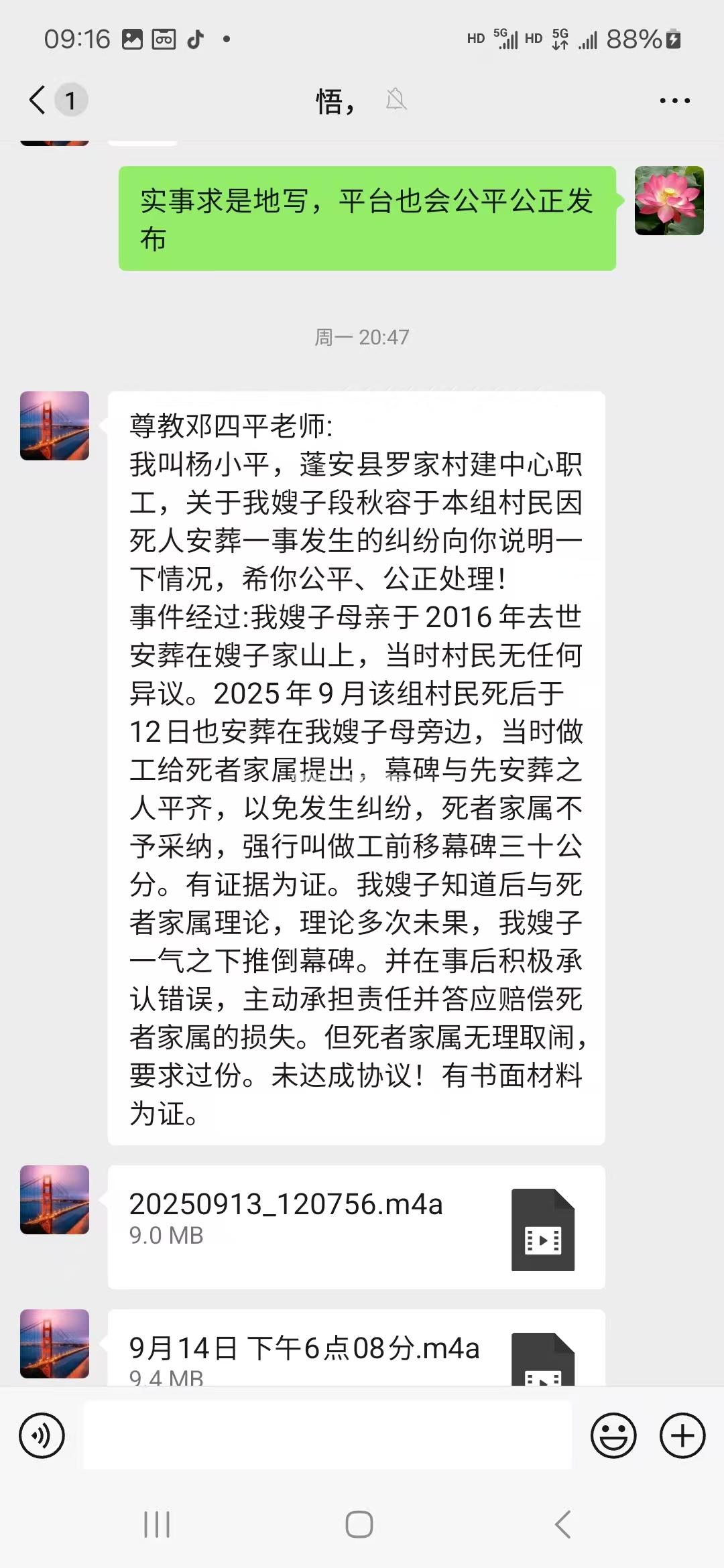This screenshot has height=1568, width=724.
Task: Open the 20250913_120756.m4a audio file
Action: point(356,1227)
